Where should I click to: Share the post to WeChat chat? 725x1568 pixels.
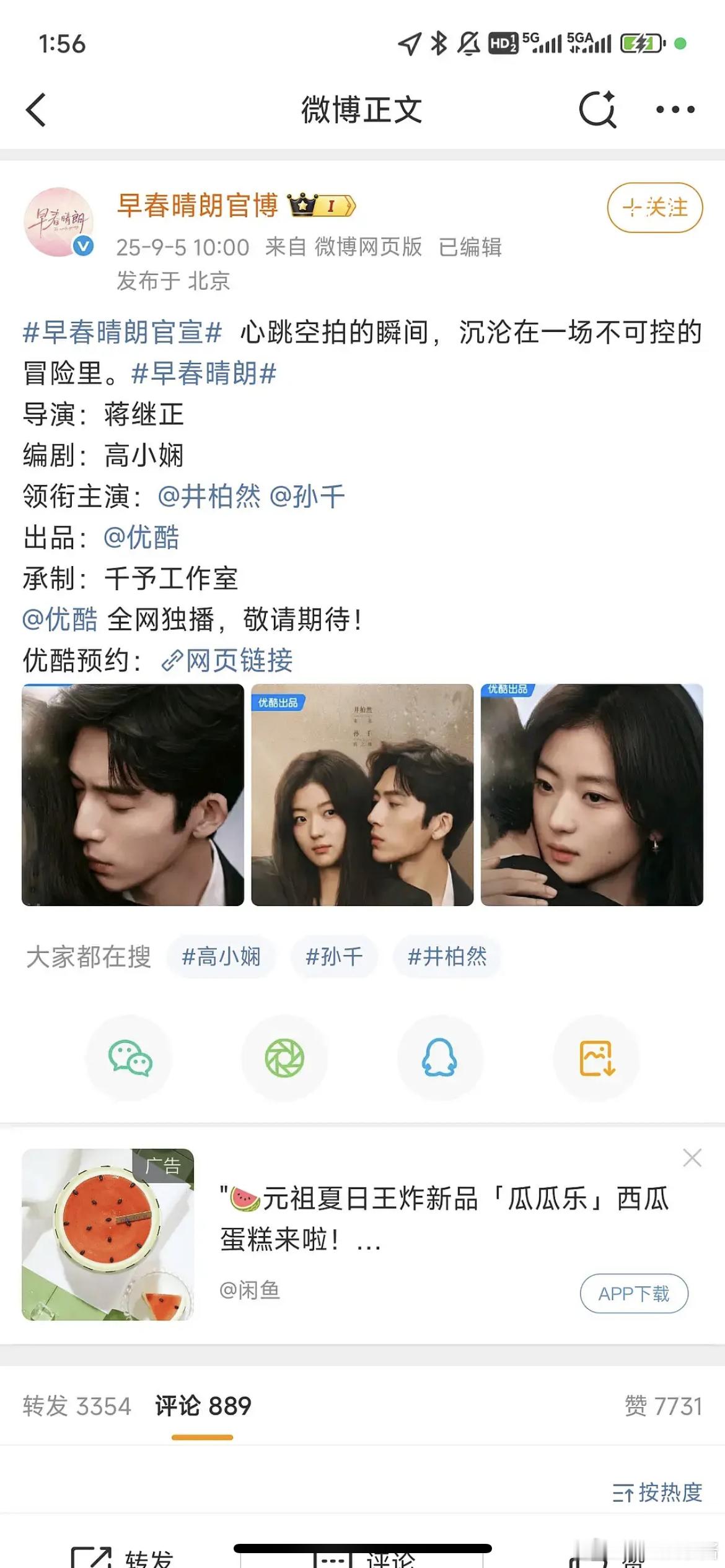130,1058
